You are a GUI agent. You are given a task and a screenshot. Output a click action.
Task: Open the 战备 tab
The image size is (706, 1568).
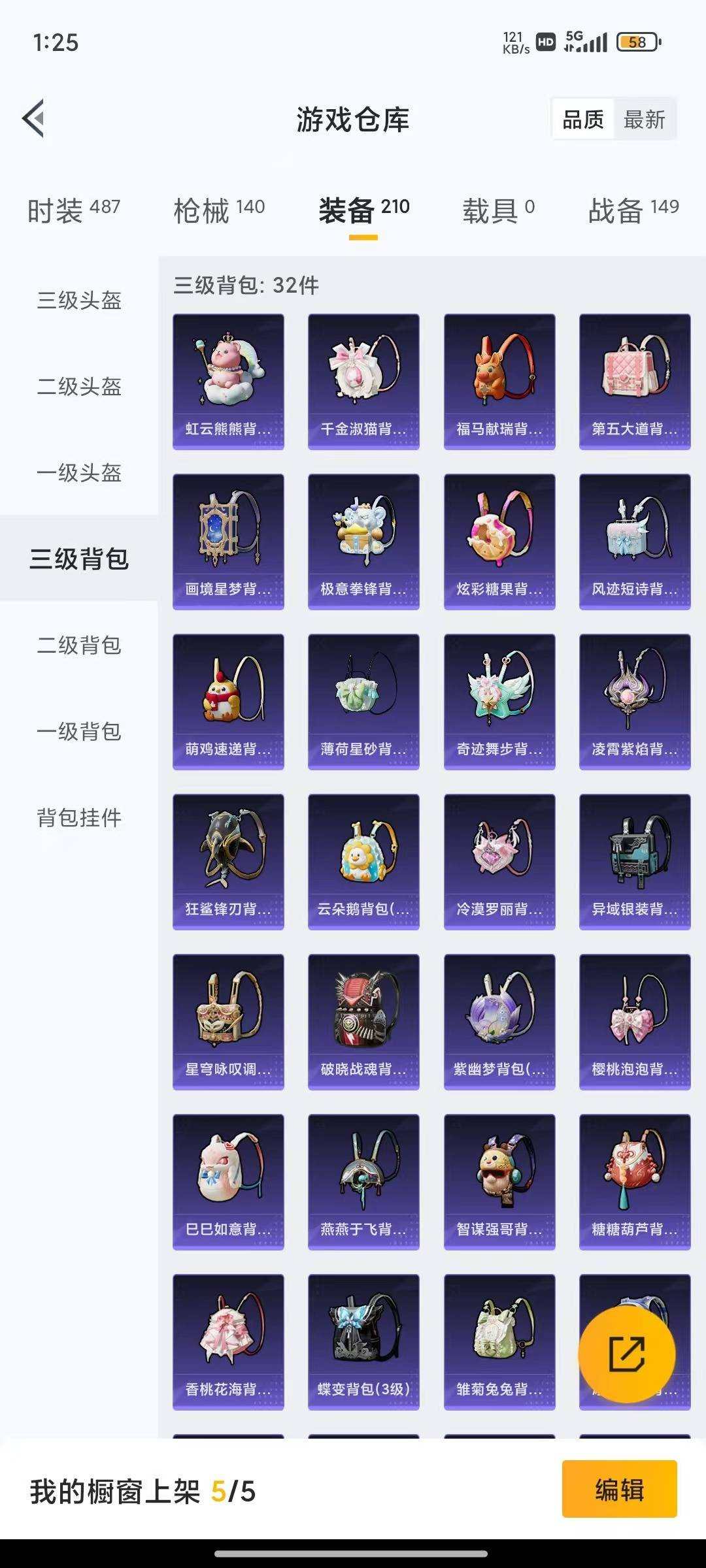(633, 210)
